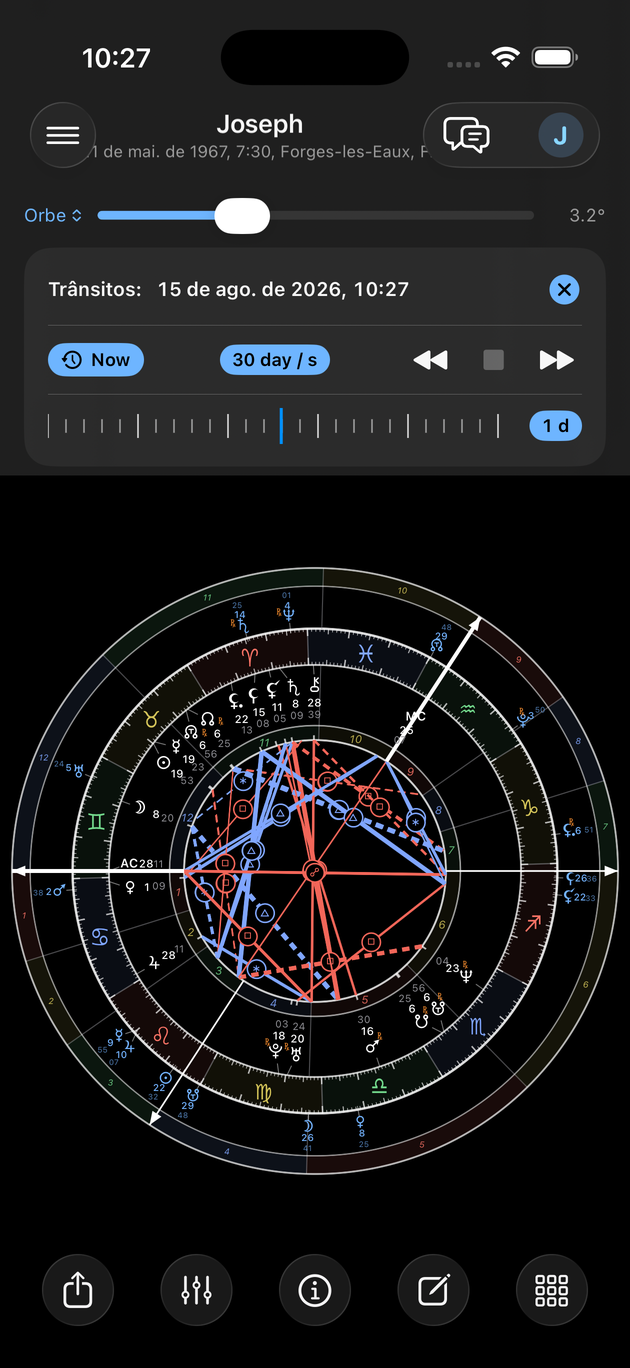Reset transit time with Now button

pyautogui.click(x=96, y=360)
